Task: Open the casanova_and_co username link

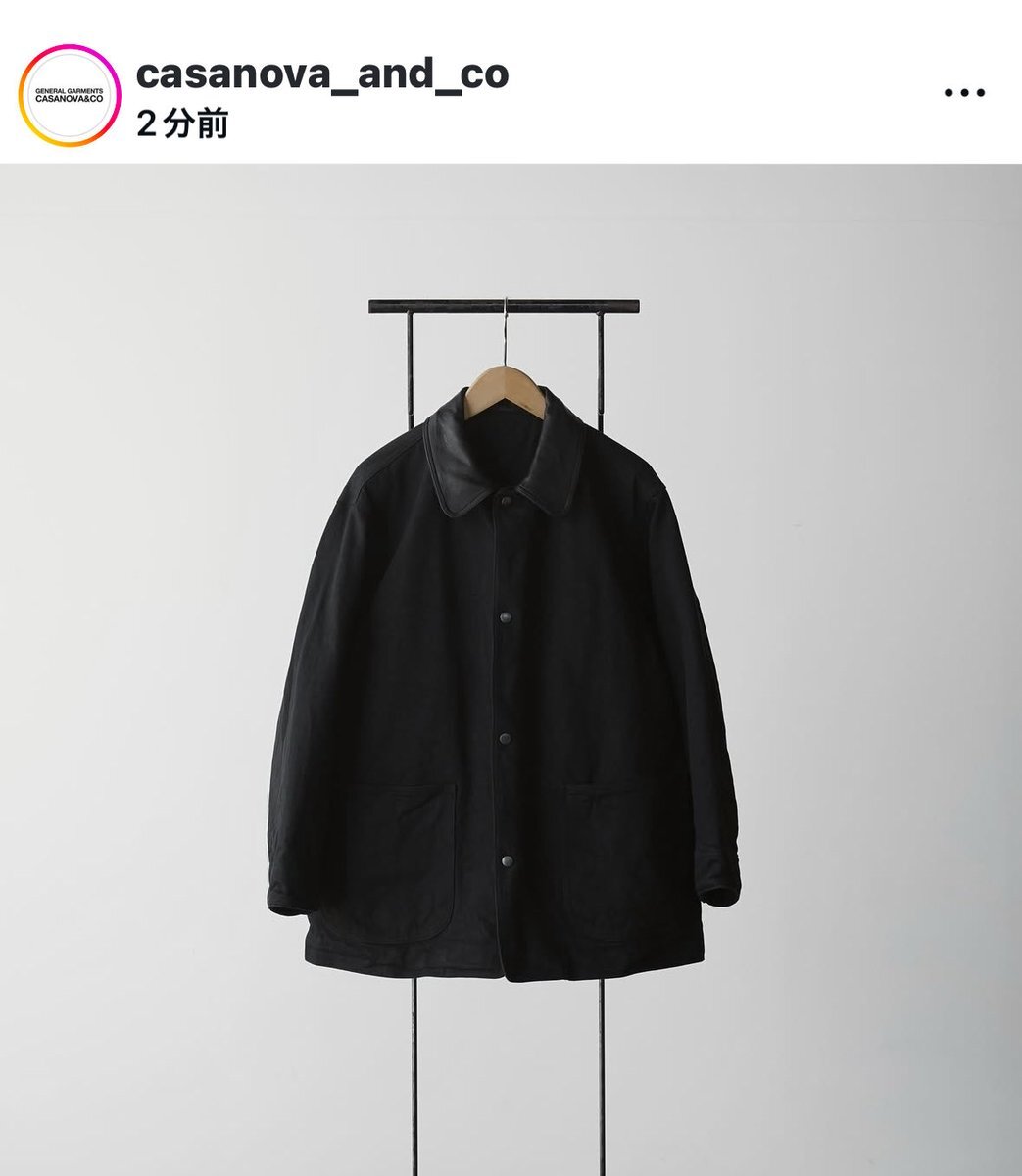Action: pos(322,75)
